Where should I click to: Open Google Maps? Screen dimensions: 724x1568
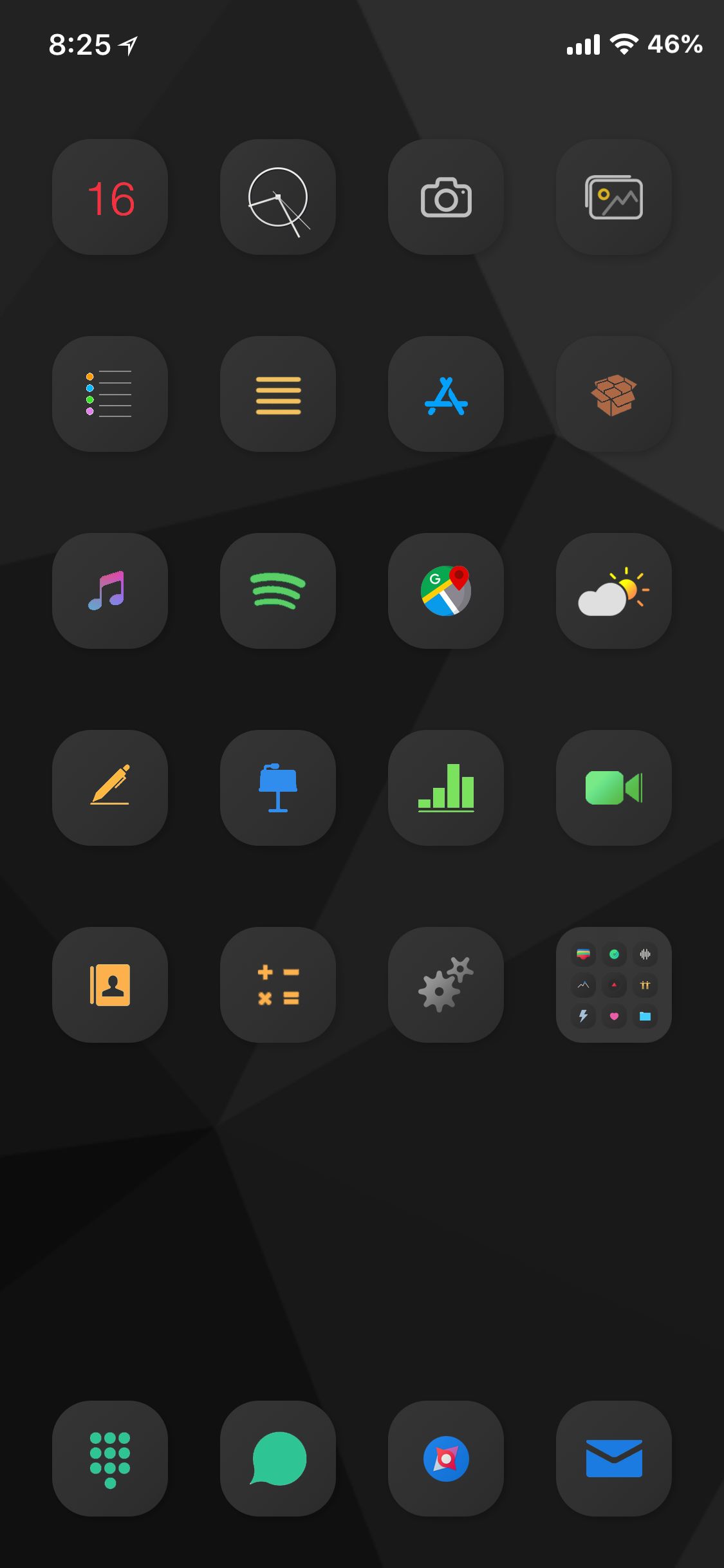pos(446,591)
